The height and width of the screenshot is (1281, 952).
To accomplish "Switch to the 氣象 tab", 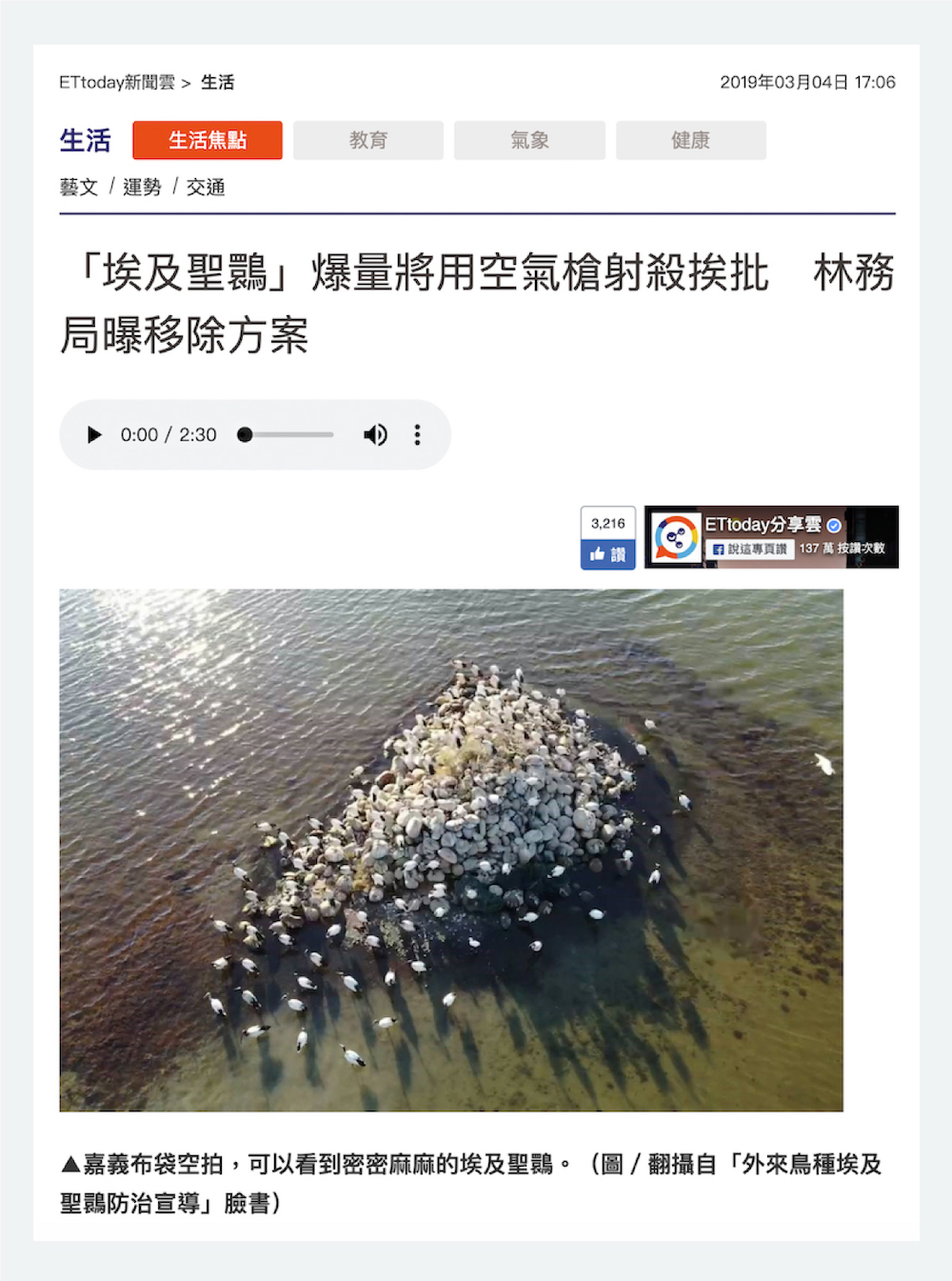I will pyautogui.click(x=529, y=140).
